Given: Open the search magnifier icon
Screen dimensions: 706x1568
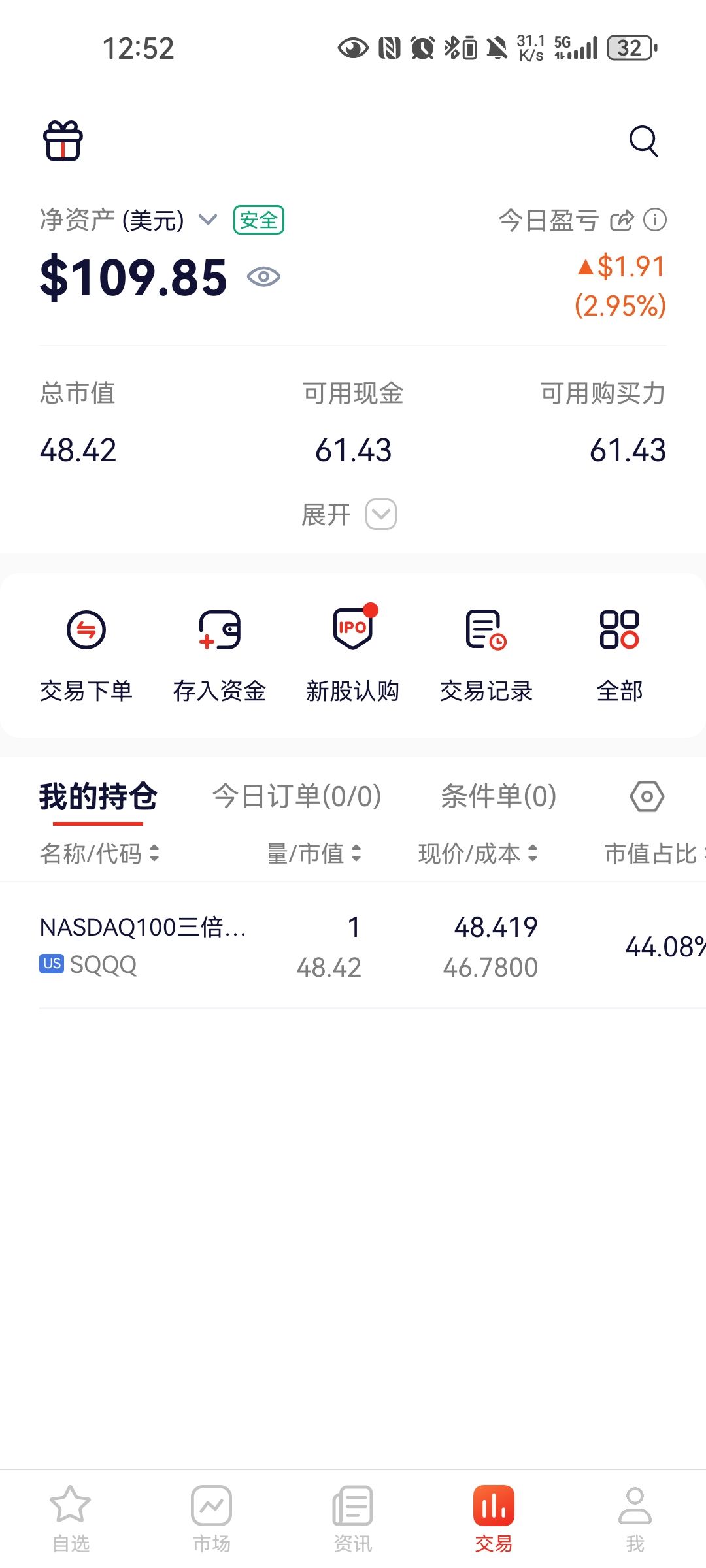Looking at the screenshot, I should click(643, 141).
